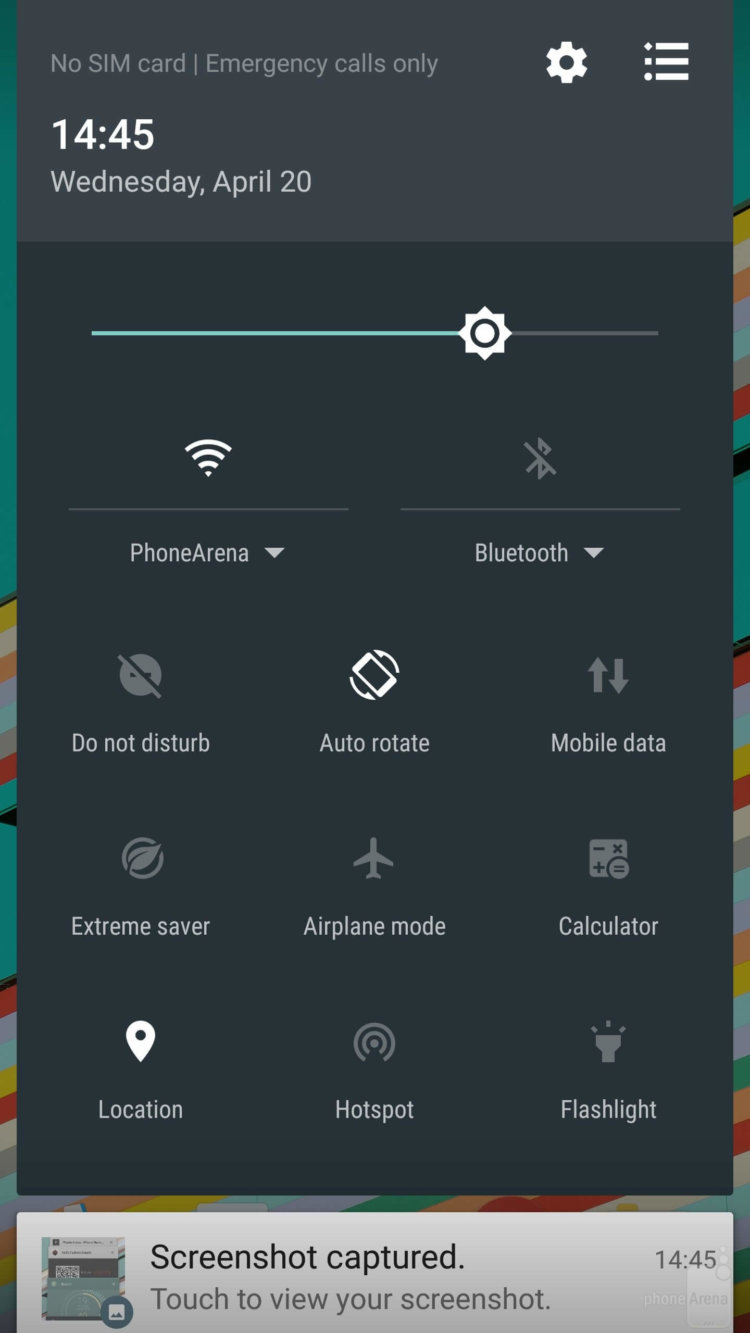Toggle Location off
Image resolution: width=750 pixels, height=1333 pixels.
[x=141, y=1042]
